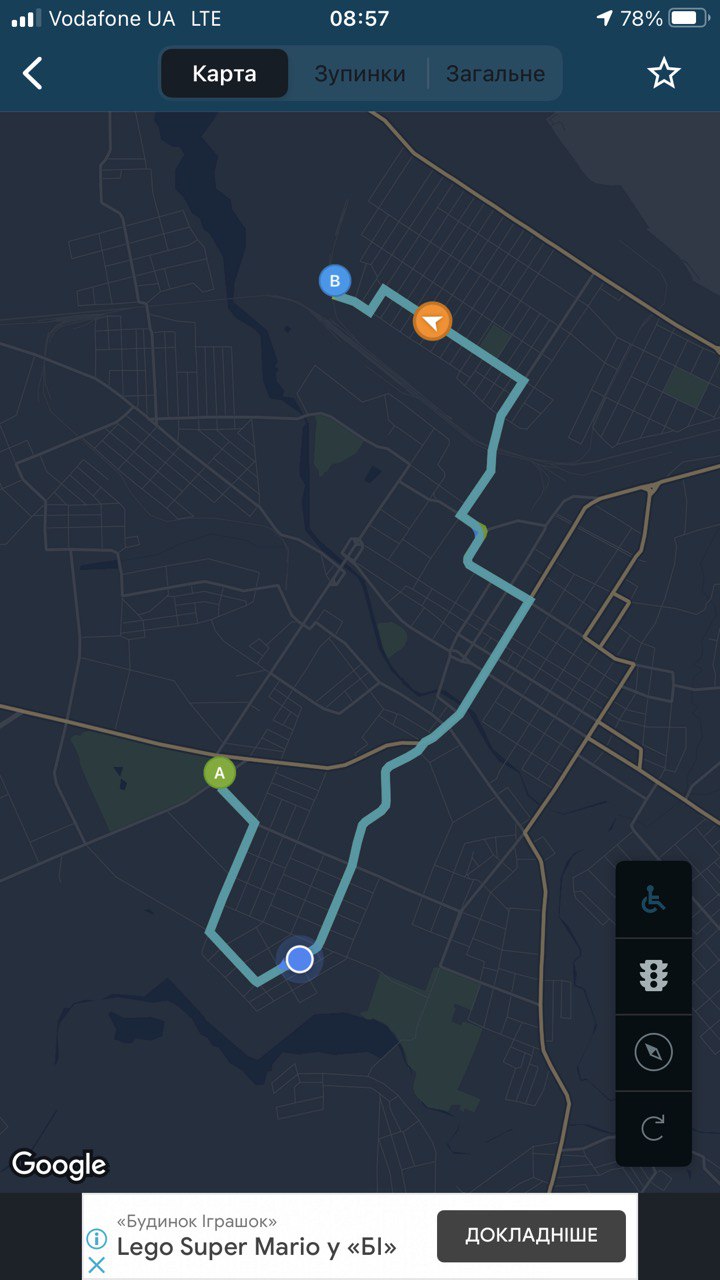Add this route to favorites with the star
Viewport: 720px width, 1280px height.
click(663, 73)
